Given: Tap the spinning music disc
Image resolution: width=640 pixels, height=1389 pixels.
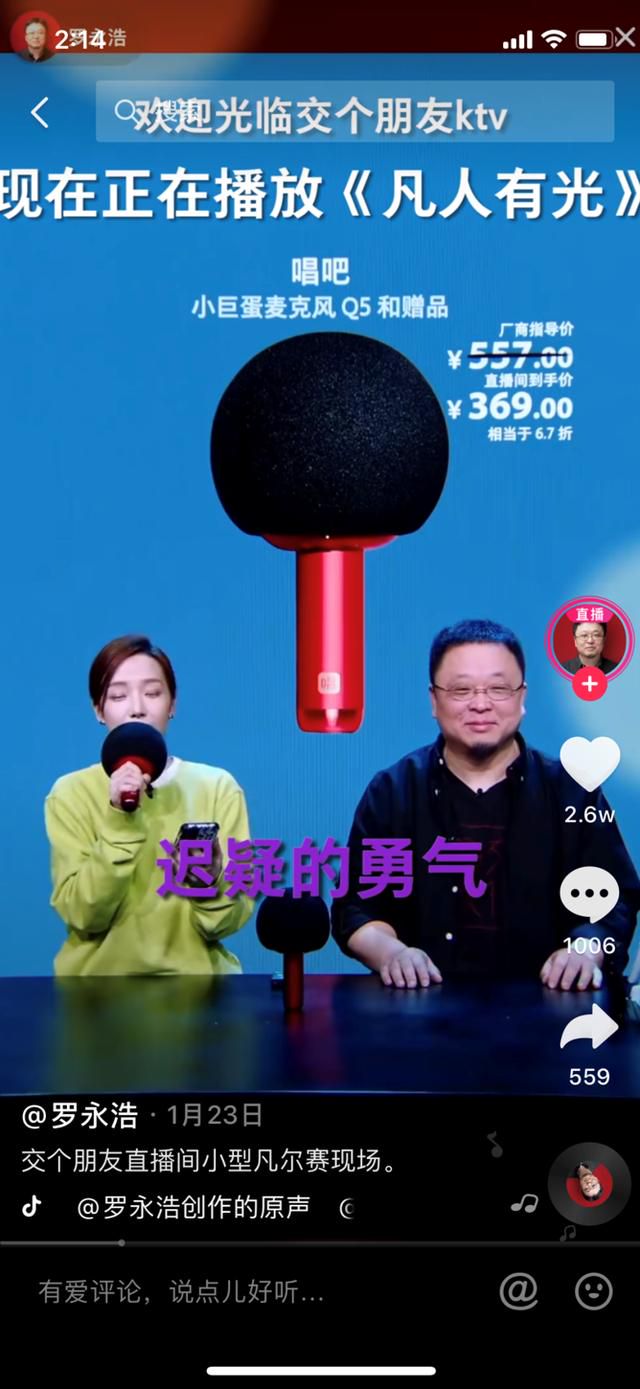Looking at the screenshot, I should coord(589,1185).
